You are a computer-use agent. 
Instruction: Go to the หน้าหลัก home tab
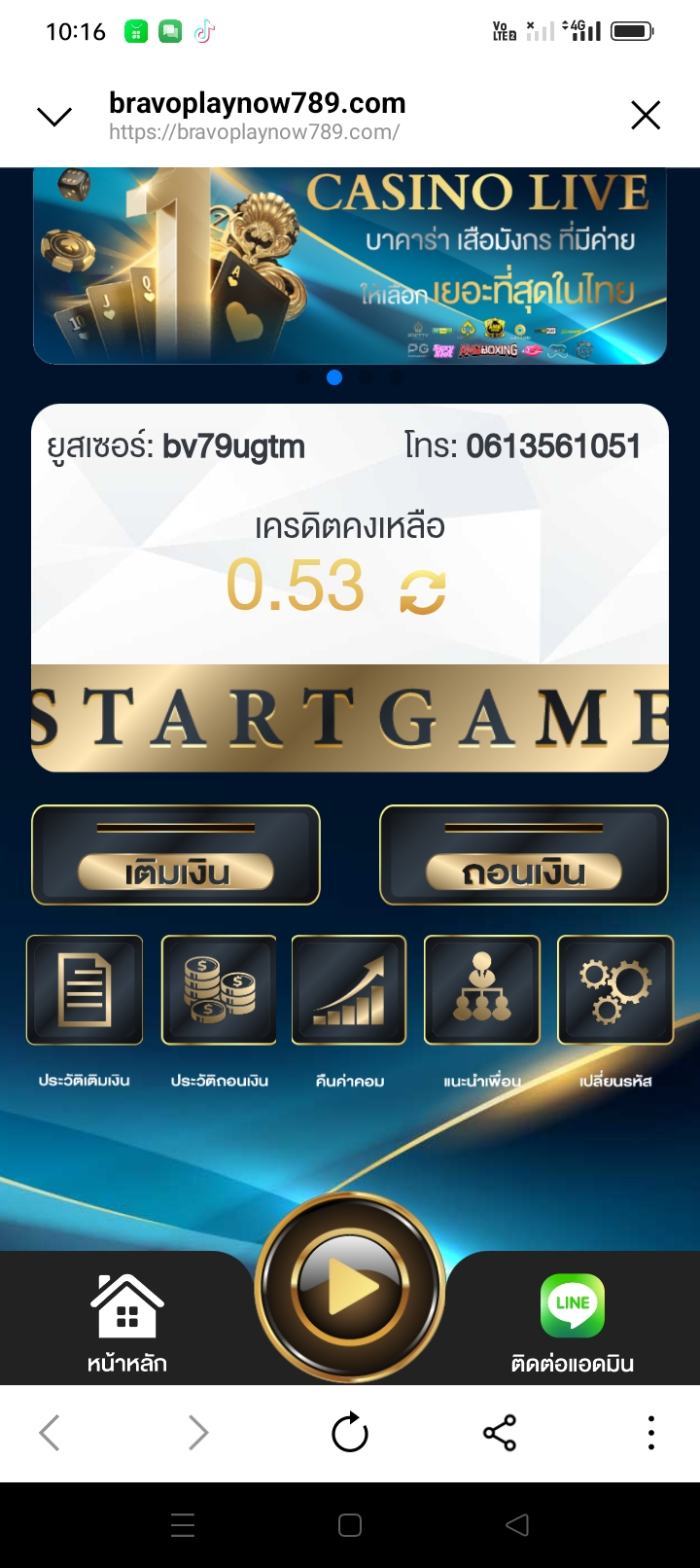(127, 1321)
